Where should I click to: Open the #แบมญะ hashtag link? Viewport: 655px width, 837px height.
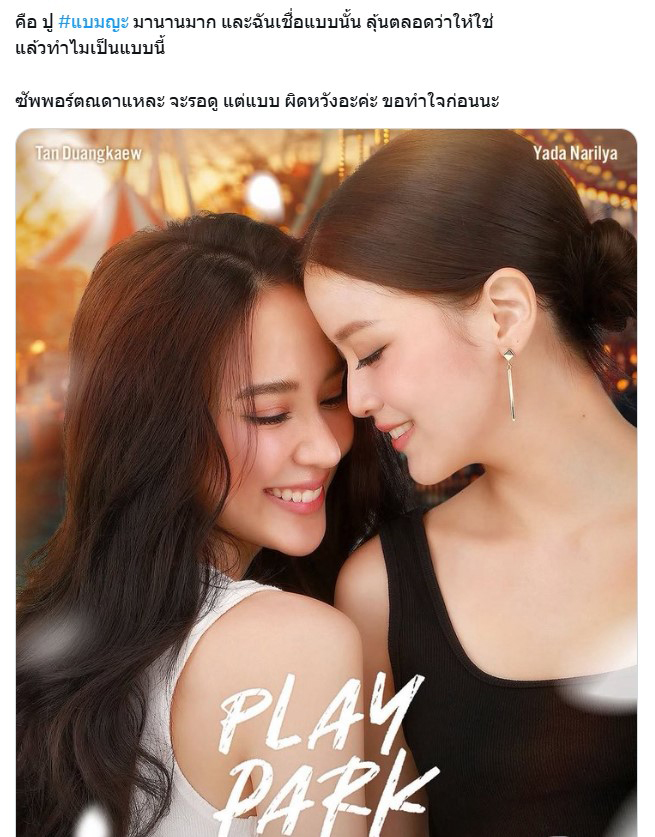coord(94,22)
